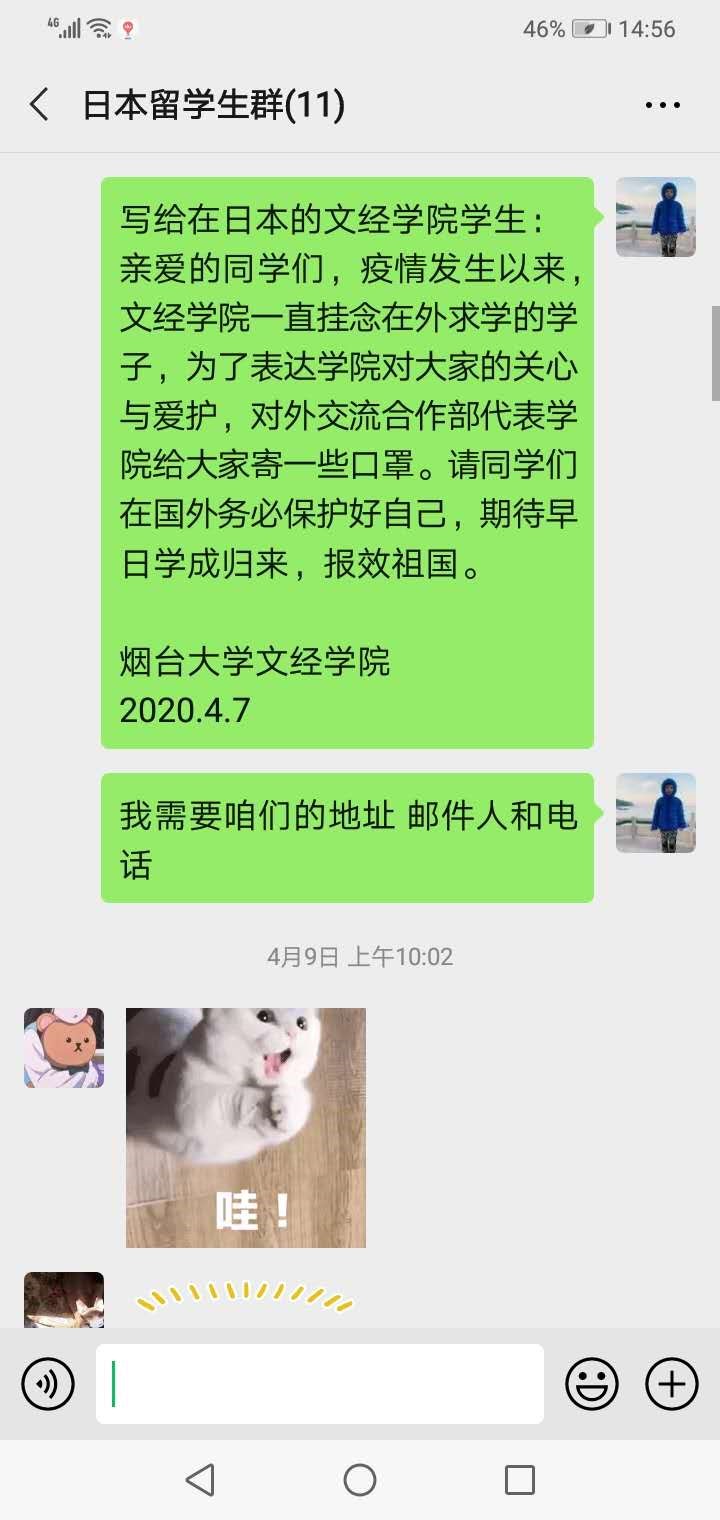Tap the avatar beside the 我需要咱们的地址 message
Image resolution: width=720 pixels, height=1520 pixels.
[x=655, y=813]
